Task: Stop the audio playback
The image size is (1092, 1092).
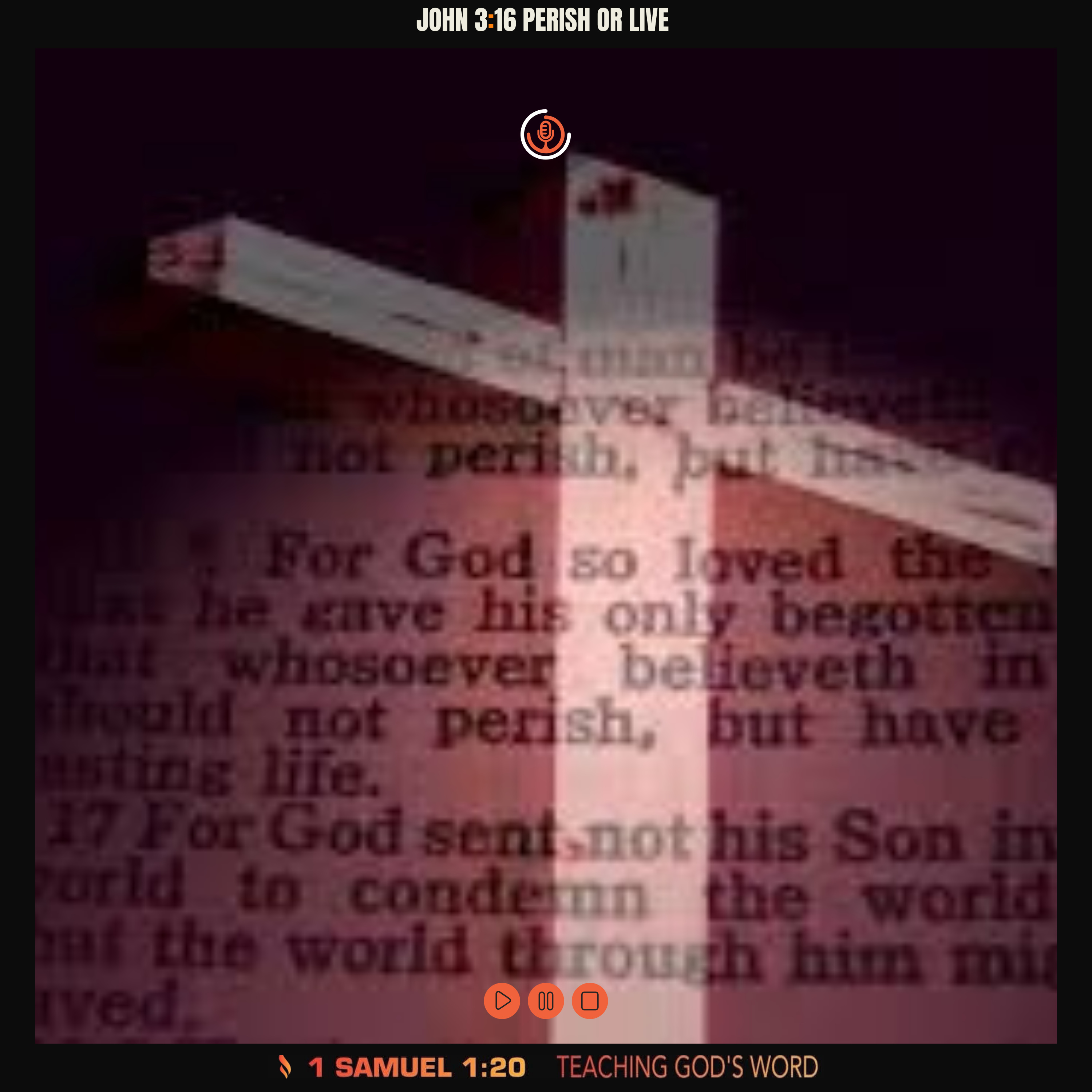Action: pos(590,1001)
